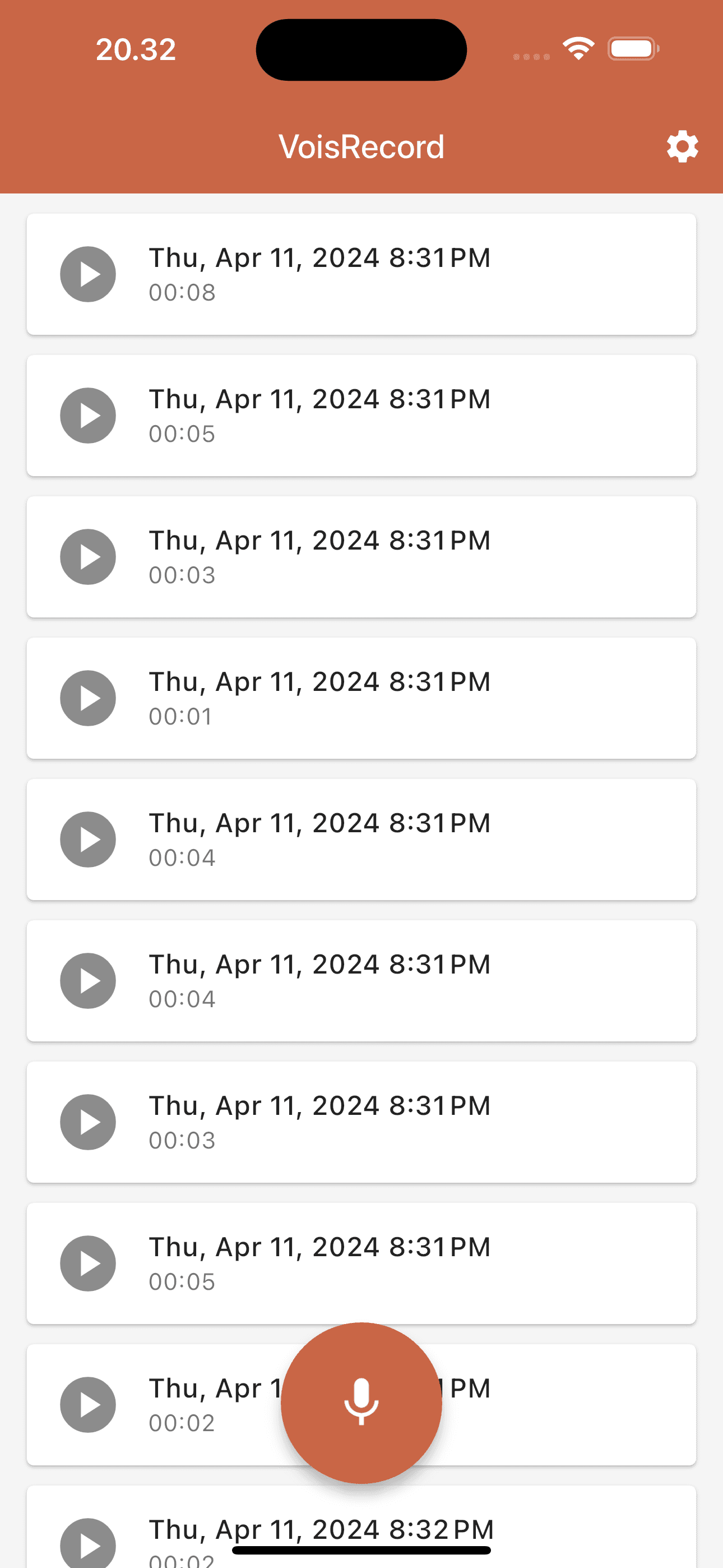
Task: Tap the VoisRecord title in the header
Action: click(x=361, y=145)
